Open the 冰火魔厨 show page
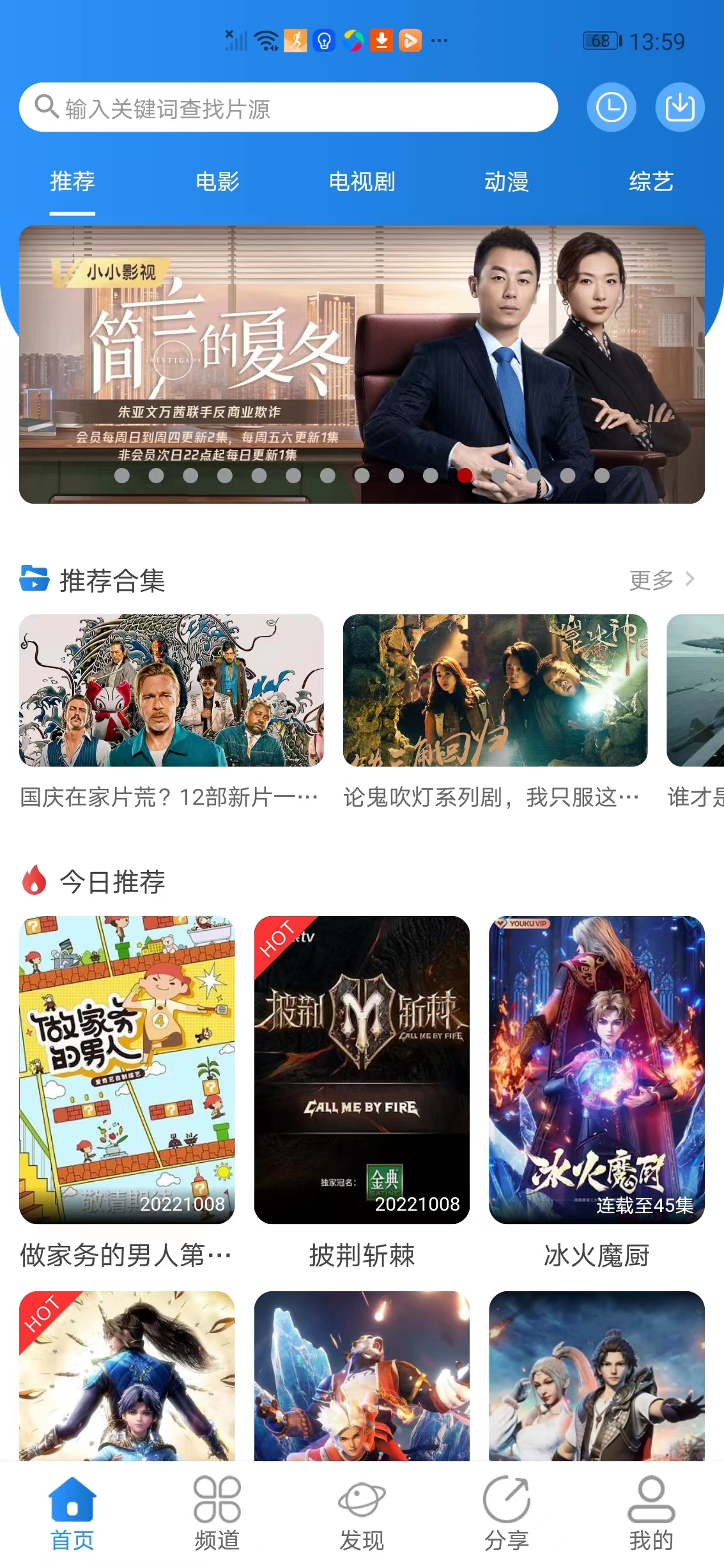The image size is (724, 1568). point(596,1074)
